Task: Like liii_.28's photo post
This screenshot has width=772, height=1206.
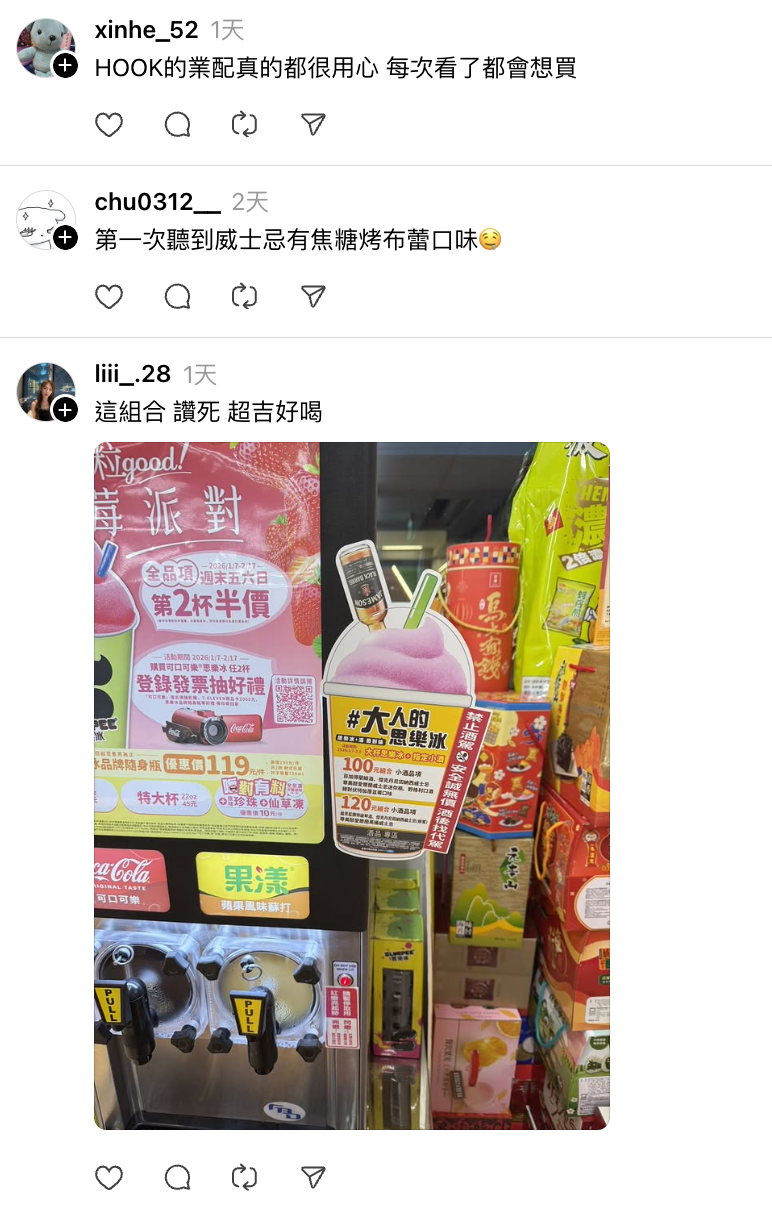Action: (x=109, y=1177)
